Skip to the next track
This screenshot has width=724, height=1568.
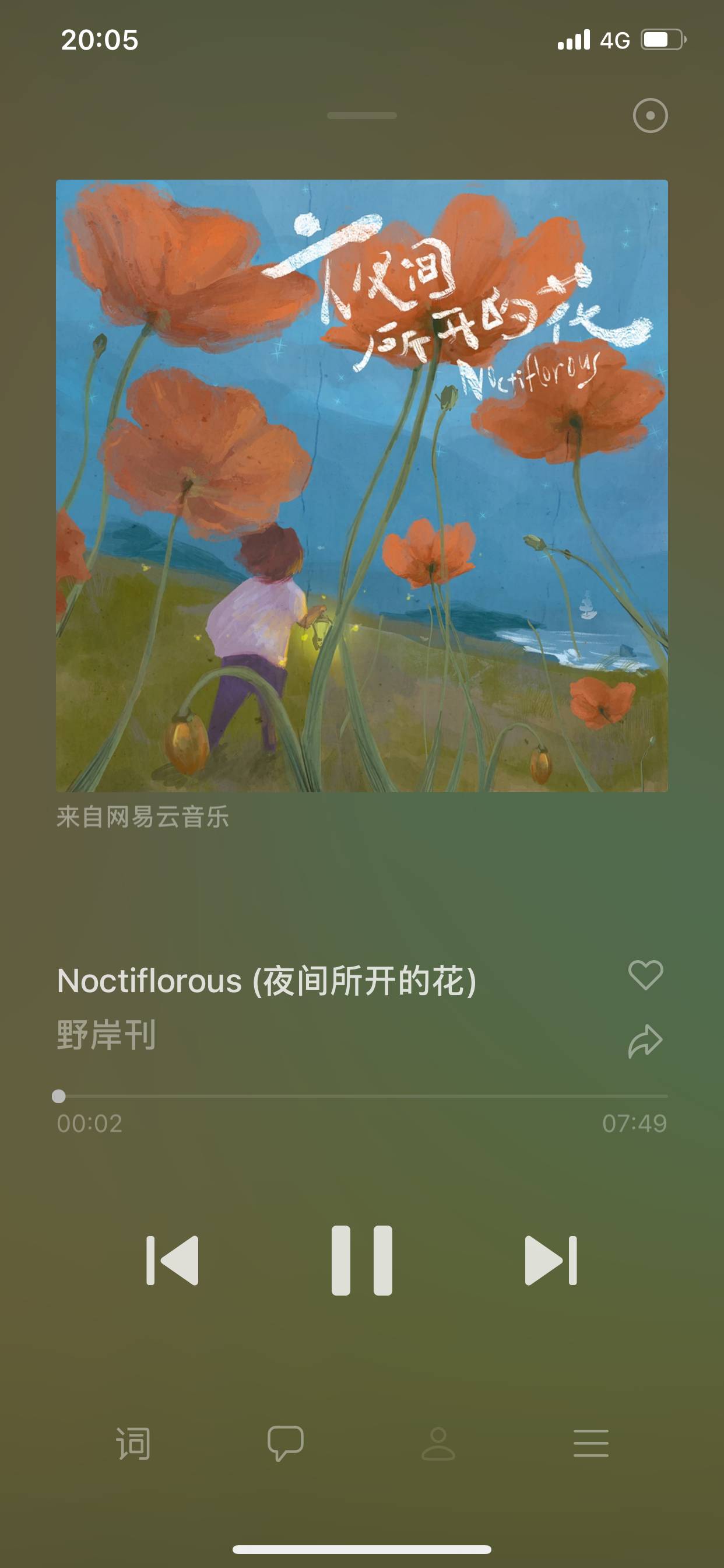coord(551,1260)
